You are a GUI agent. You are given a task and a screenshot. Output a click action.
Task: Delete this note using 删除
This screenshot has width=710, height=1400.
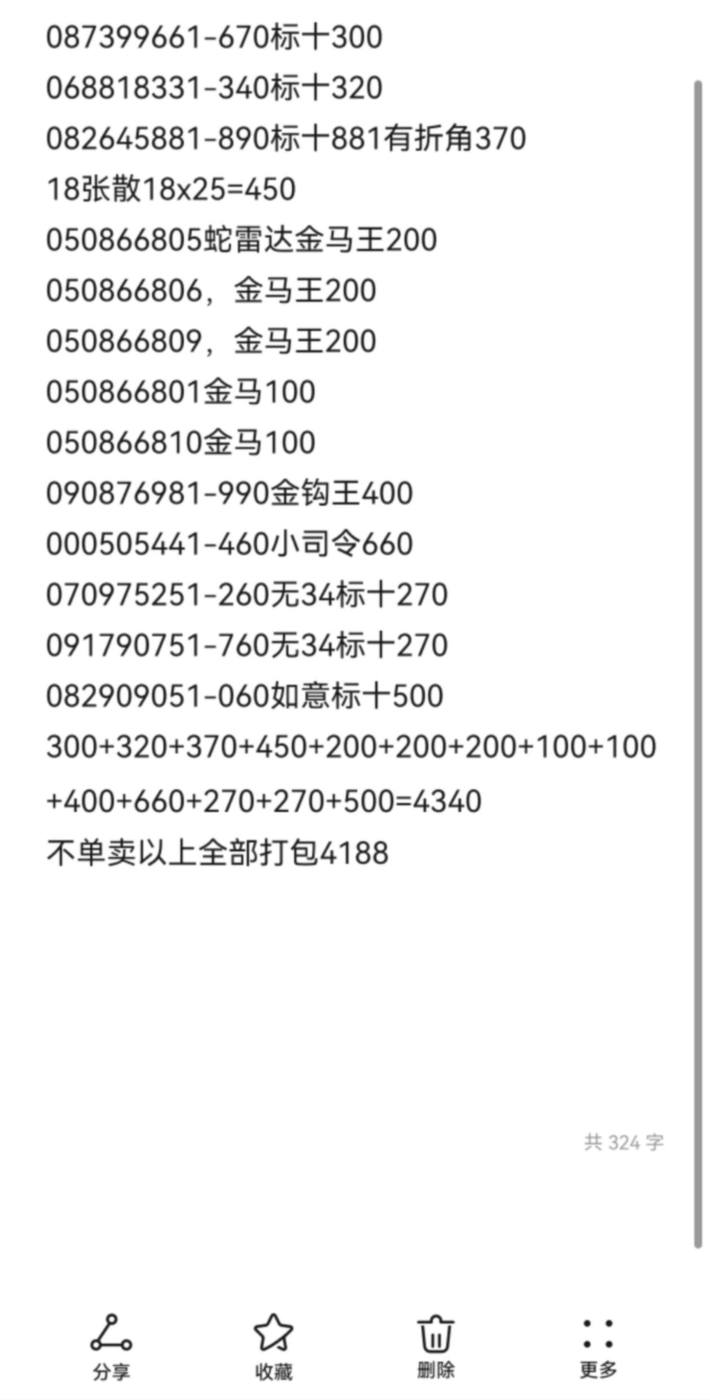coord(435,1345)
